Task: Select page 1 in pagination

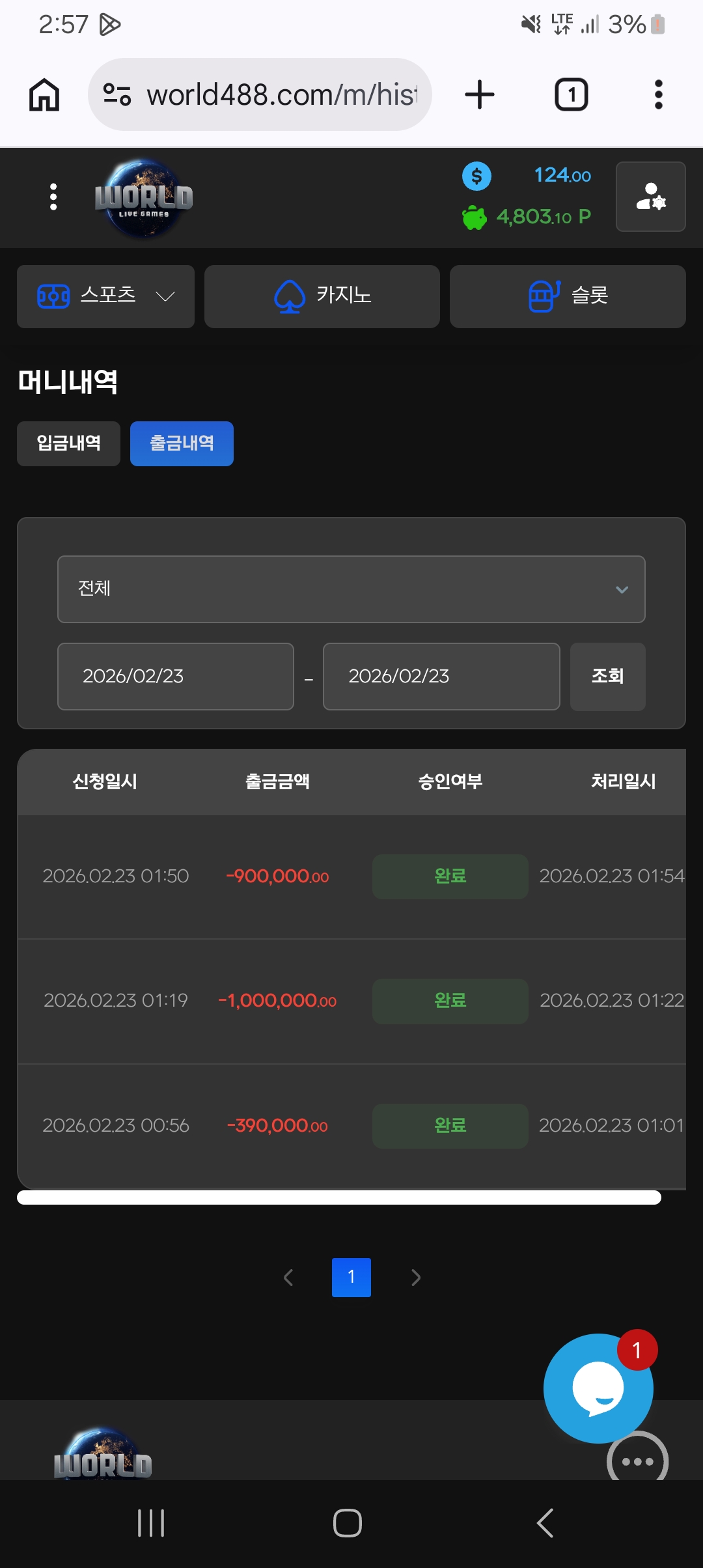Action: coord(351,1277)
